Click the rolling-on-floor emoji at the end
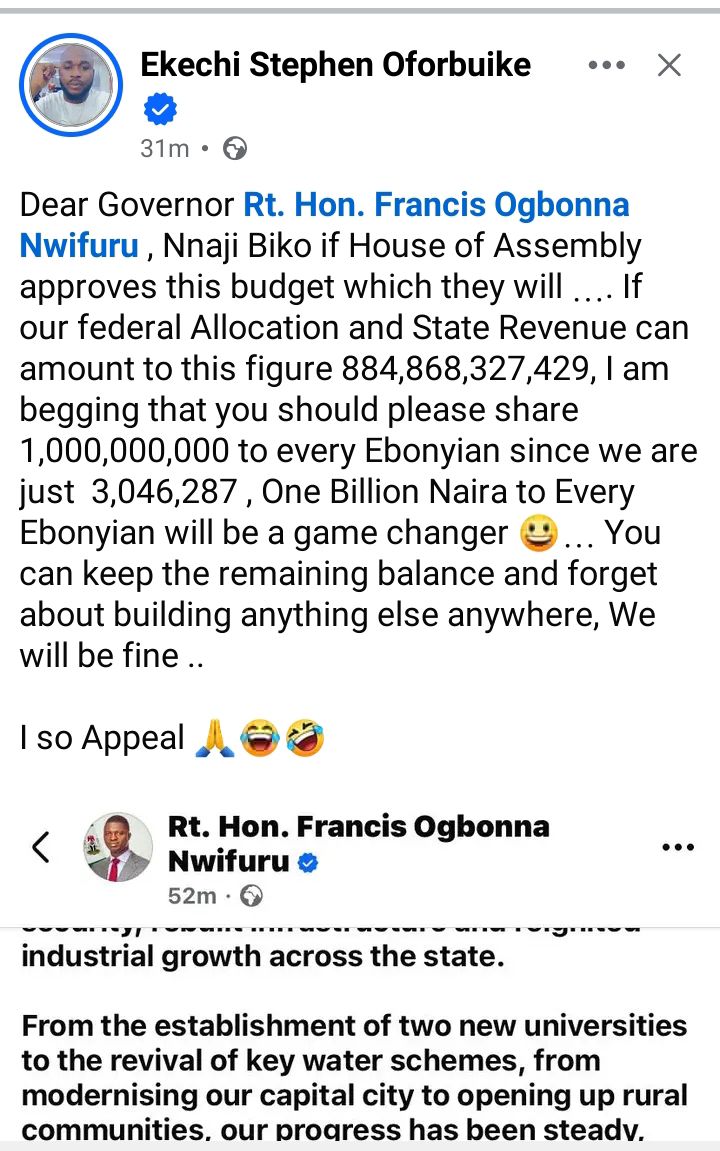Viewport: 720px width, 1151px height. click(x=307, y=738)
